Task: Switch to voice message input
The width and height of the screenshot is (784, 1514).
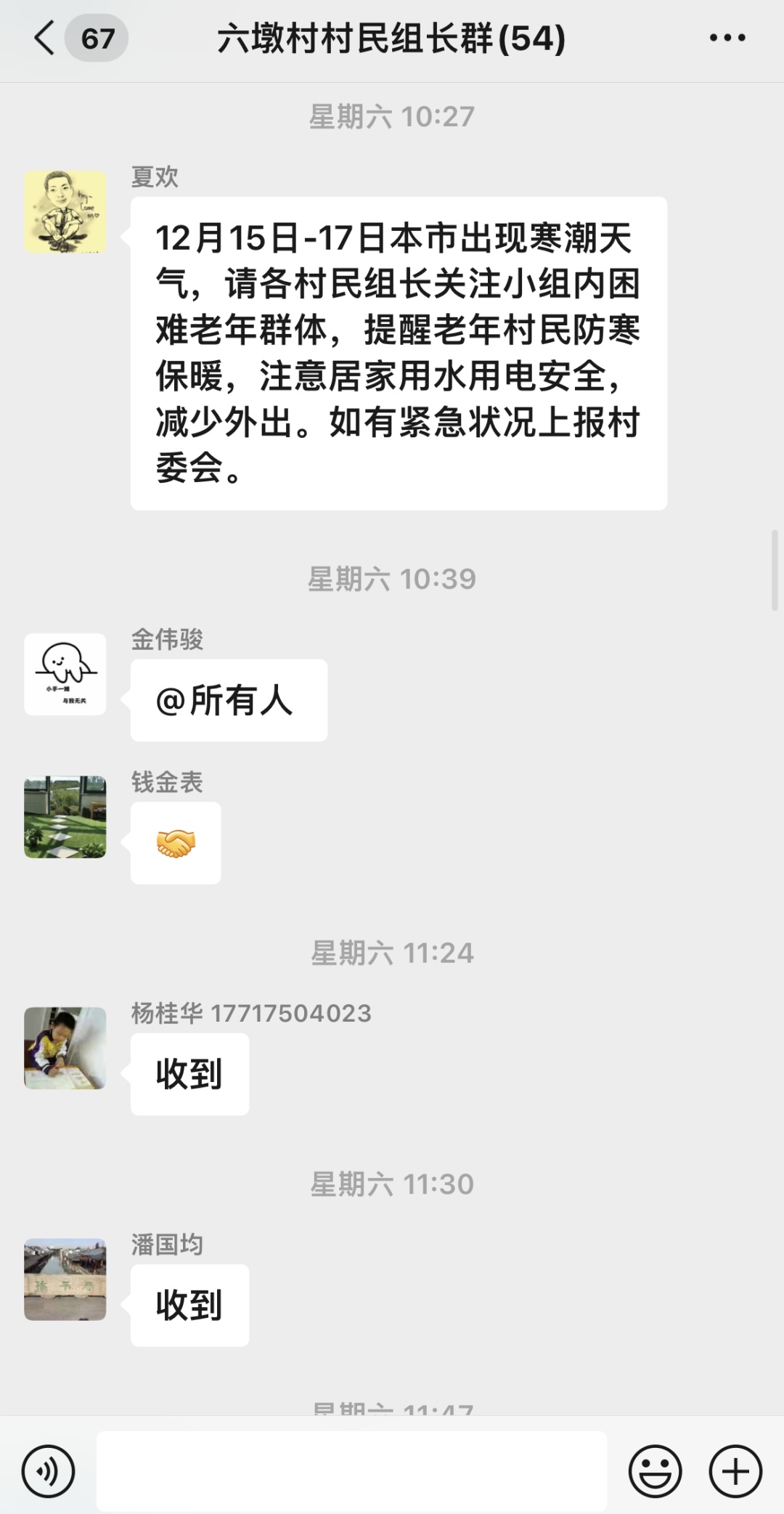Action: (x=48, y=1471)
